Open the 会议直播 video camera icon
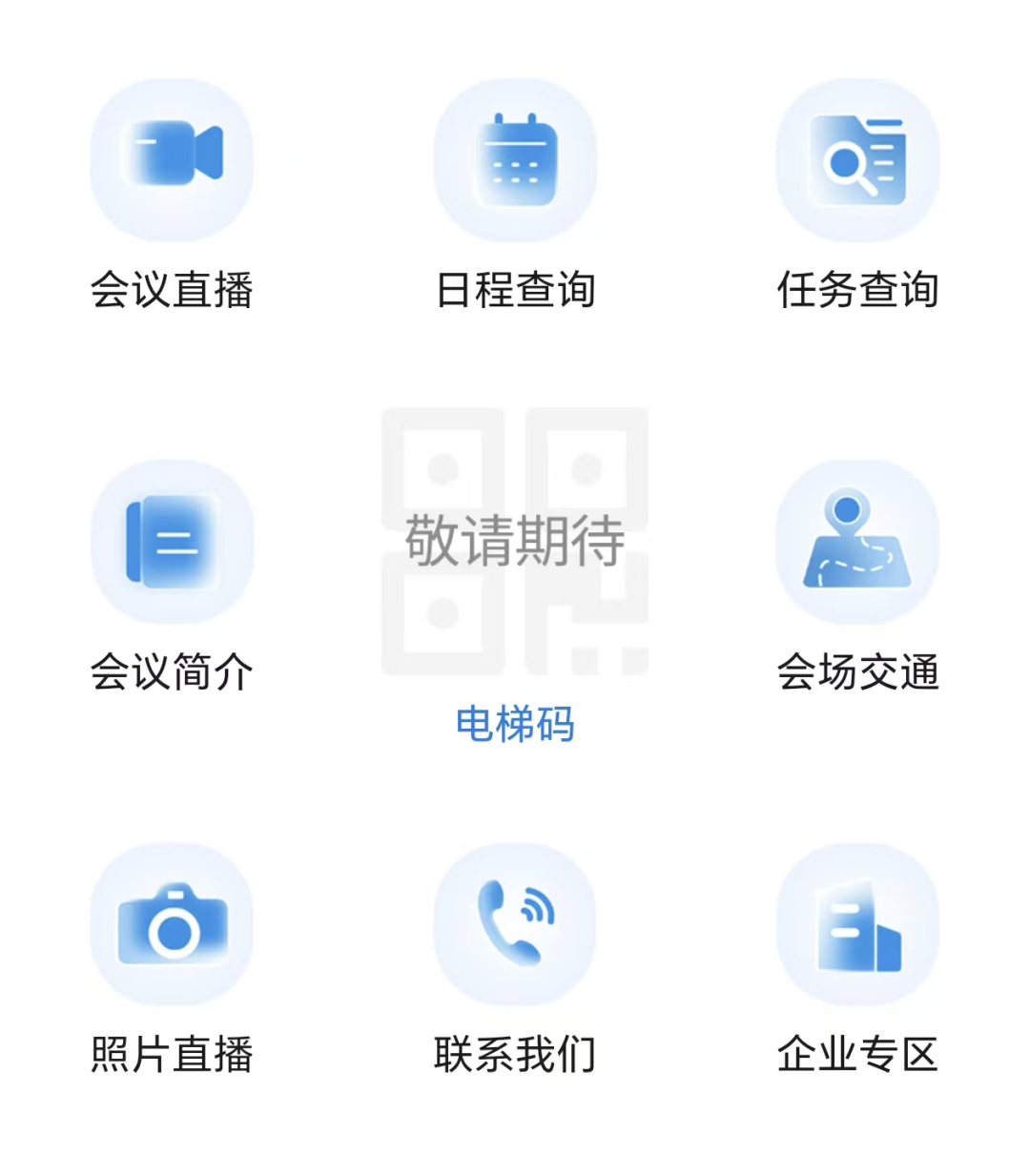This screenshot has width=1030, height=1176. click(172, 159)
